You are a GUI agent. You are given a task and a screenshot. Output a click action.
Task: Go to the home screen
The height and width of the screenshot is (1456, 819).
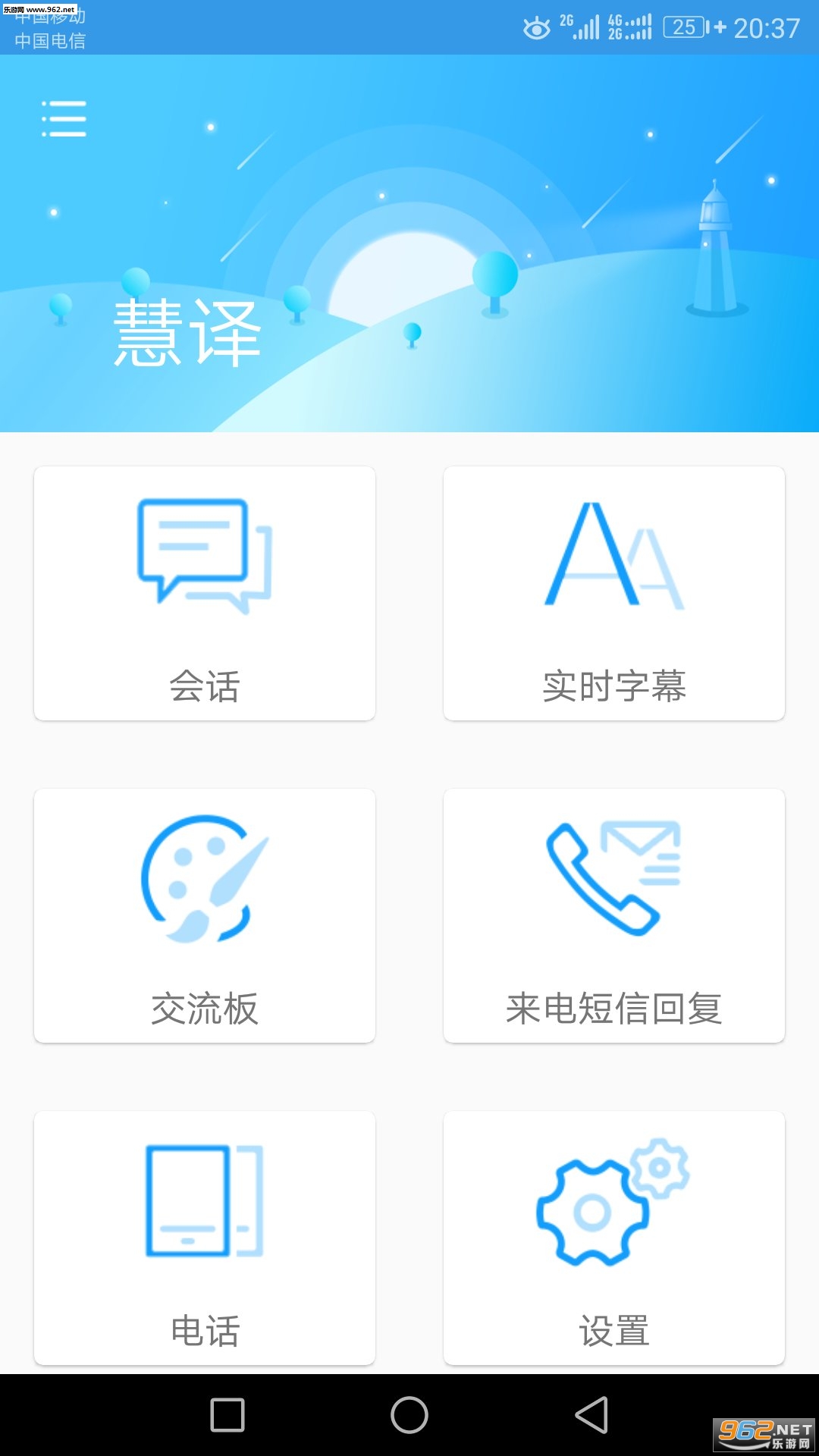(x=409, y=1415)
